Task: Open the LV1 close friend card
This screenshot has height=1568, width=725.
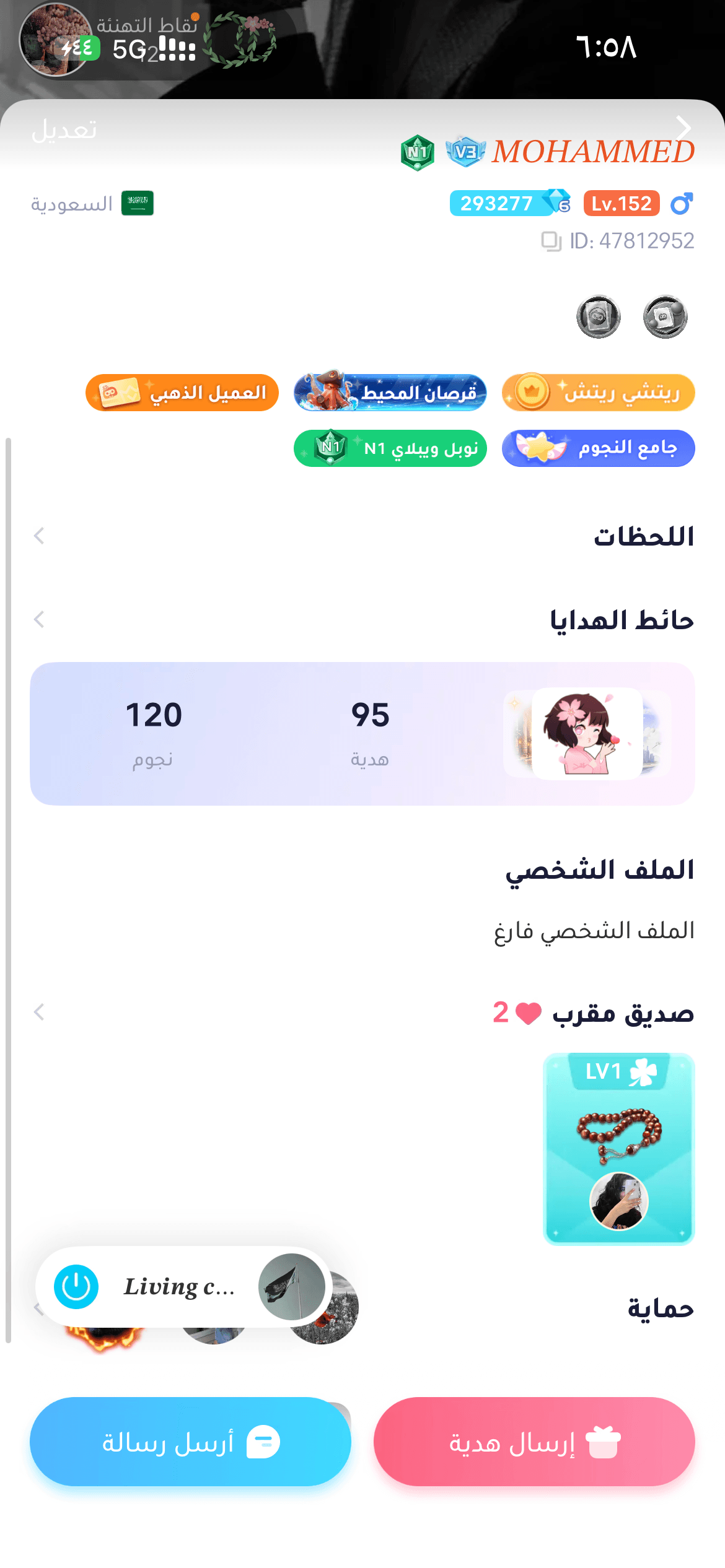Action: tap(618, 1149)
